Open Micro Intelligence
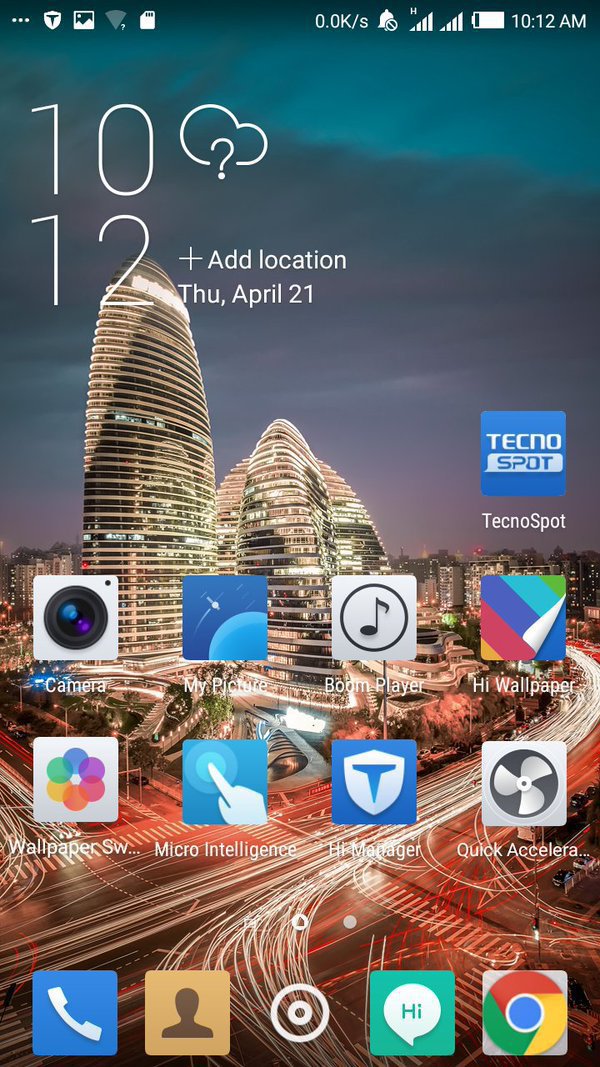This screenshot has width=600, height=1067. point(225,782)
